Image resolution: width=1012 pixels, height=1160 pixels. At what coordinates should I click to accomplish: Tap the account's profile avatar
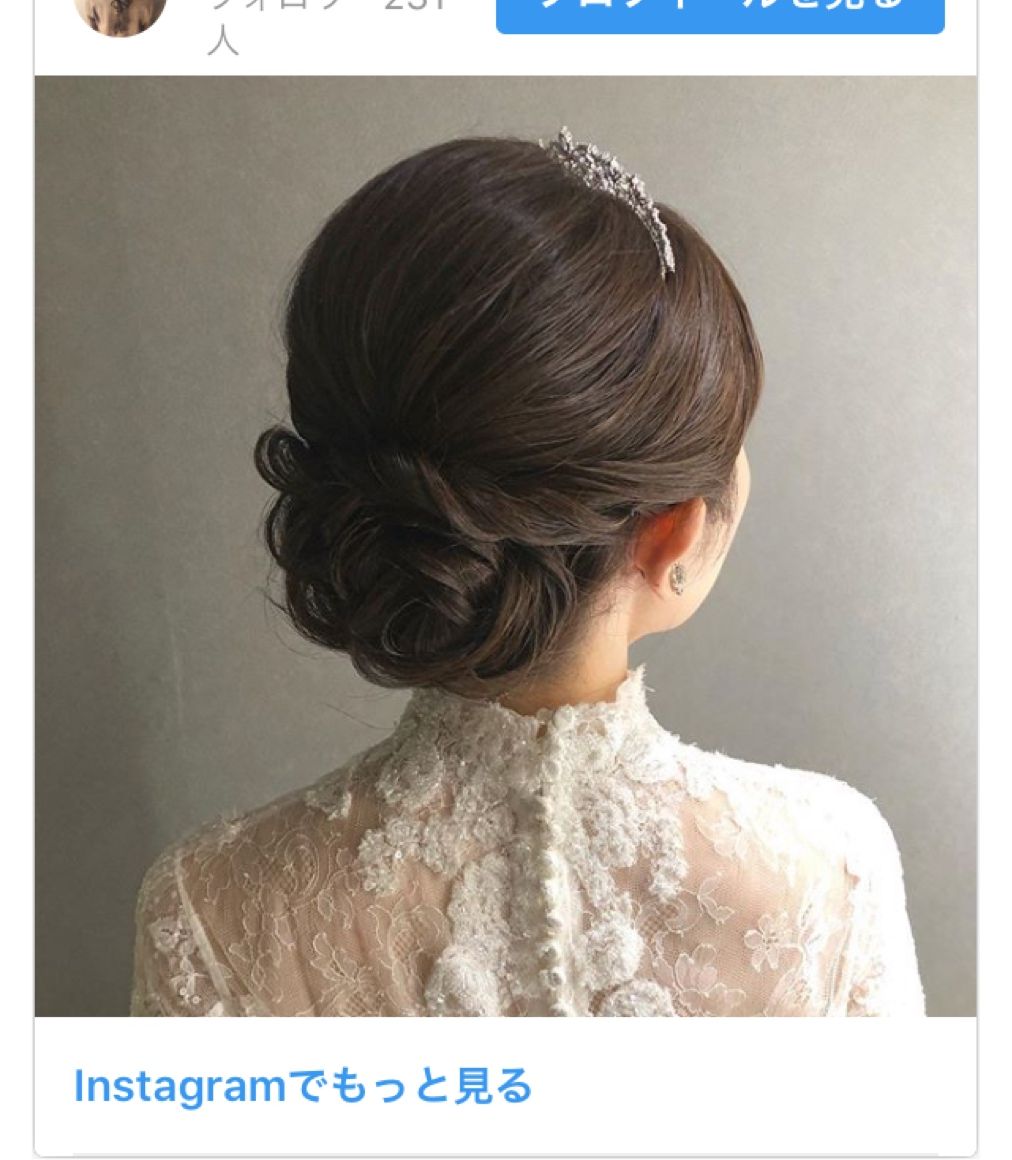coord(120,14)
